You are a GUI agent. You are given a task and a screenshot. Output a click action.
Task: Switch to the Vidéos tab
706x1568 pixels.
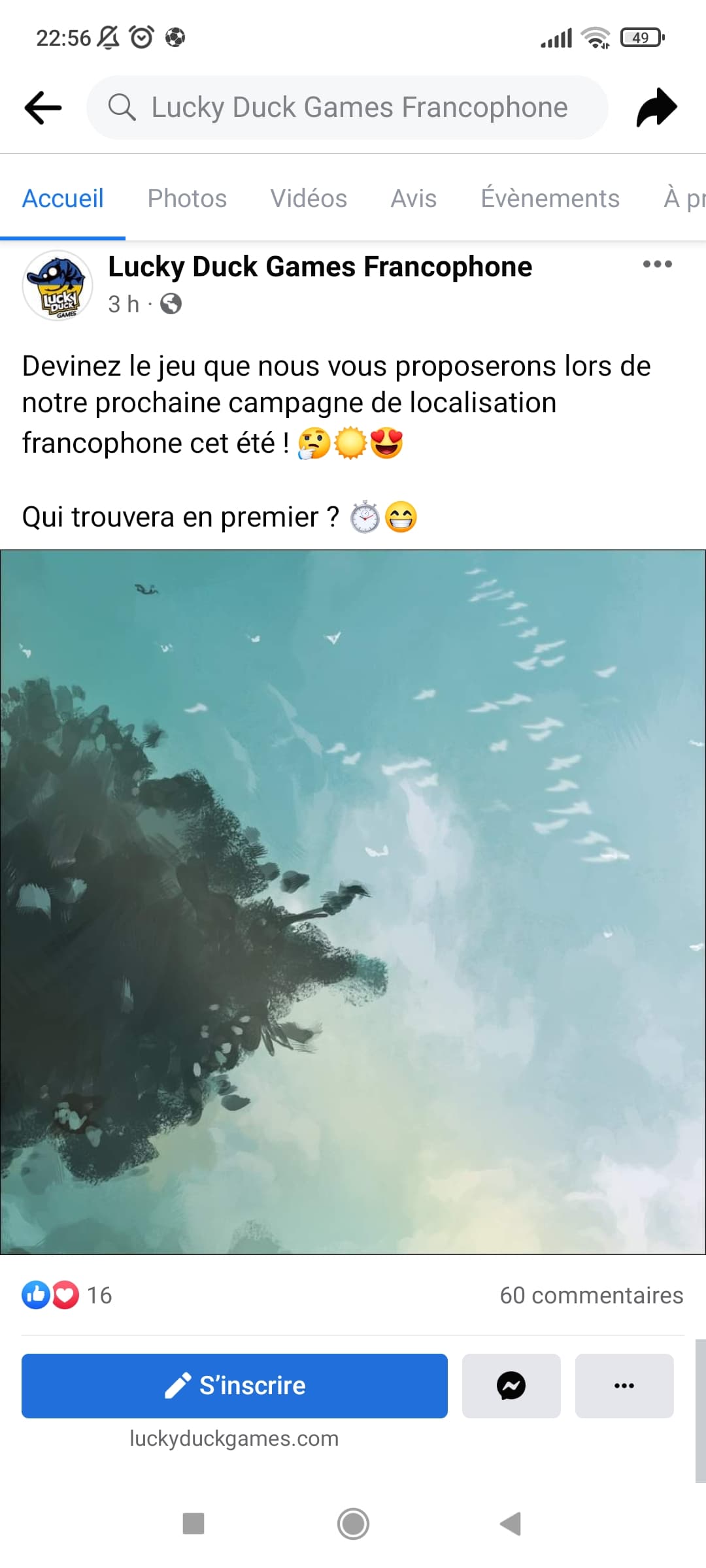(x=309, y=198)
